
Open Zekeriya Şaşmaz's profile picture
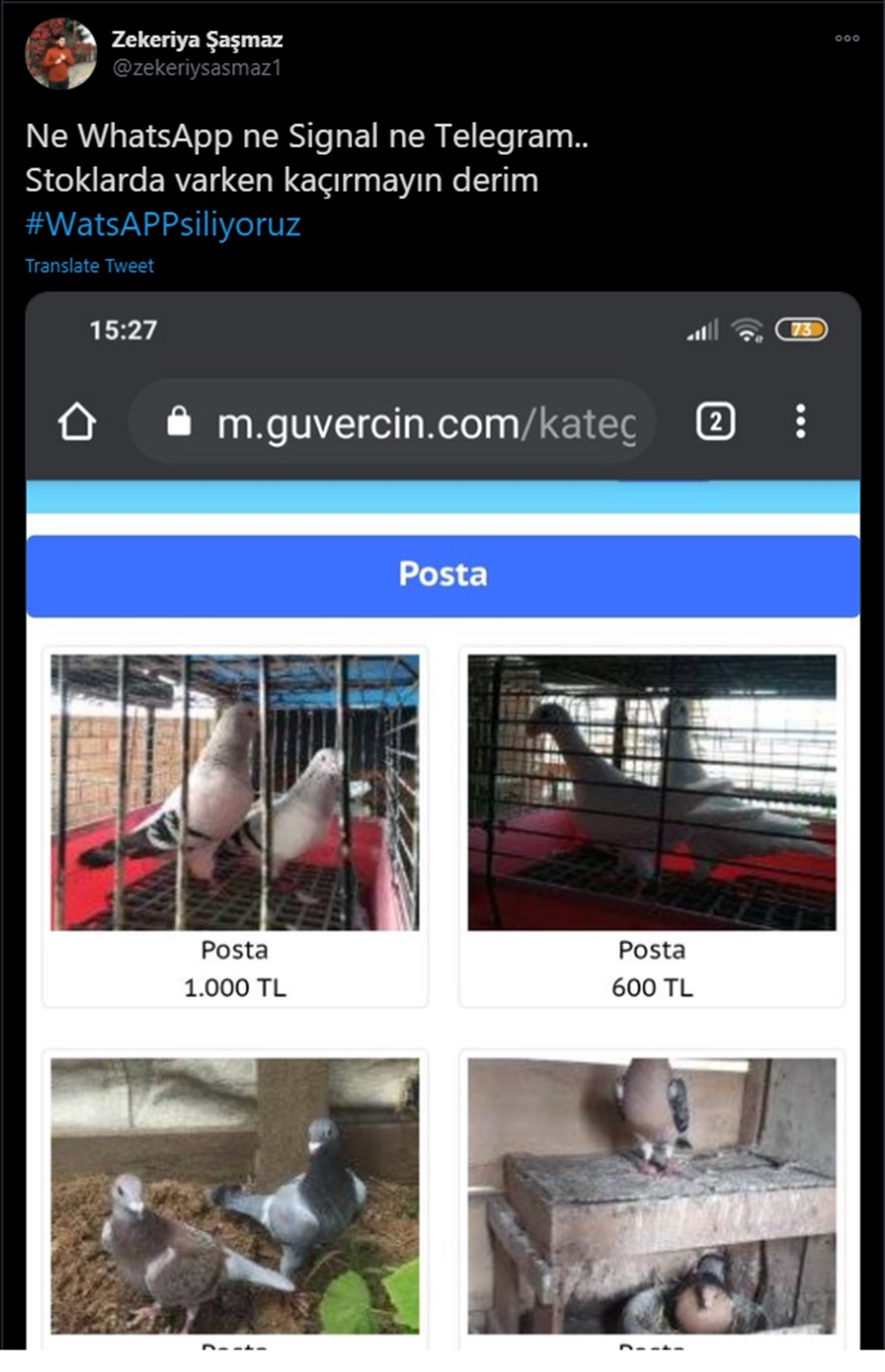(60, 54)
